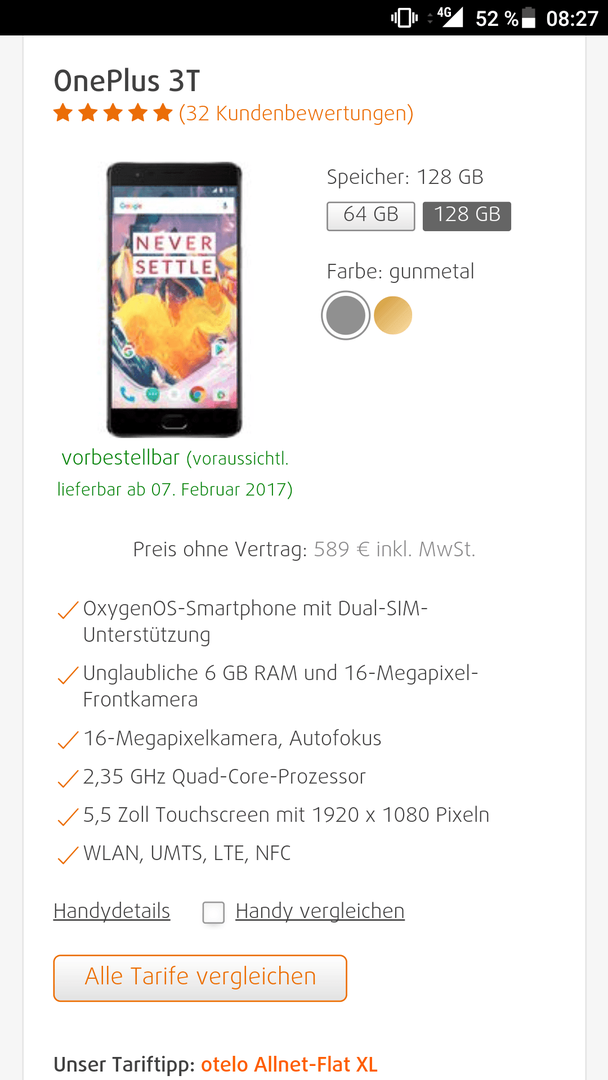Open the OnePlus 3T product image
Screen dimensions: 608x1080
[x=174, y=299]
